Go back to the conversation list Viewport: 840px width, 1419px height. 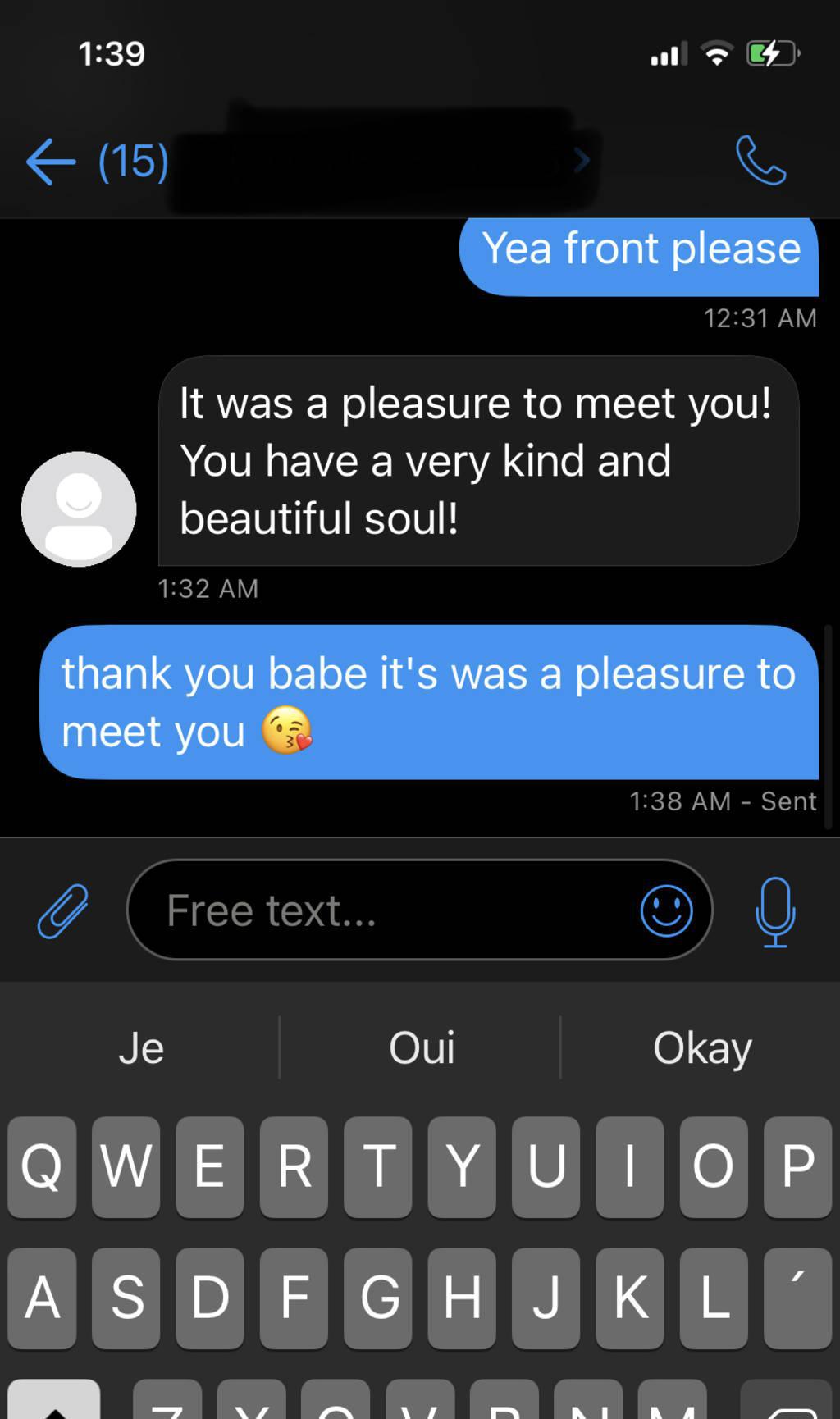coord(51,161)
